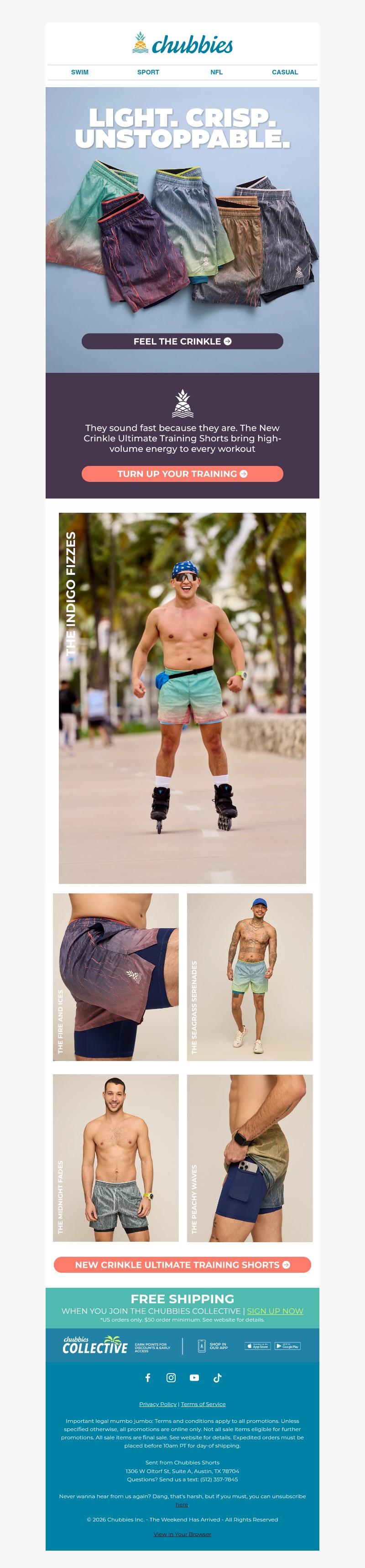This screenshot has width=365, height=1568.
Task: Download from the App Store badge
Action: coord(257,1346)
